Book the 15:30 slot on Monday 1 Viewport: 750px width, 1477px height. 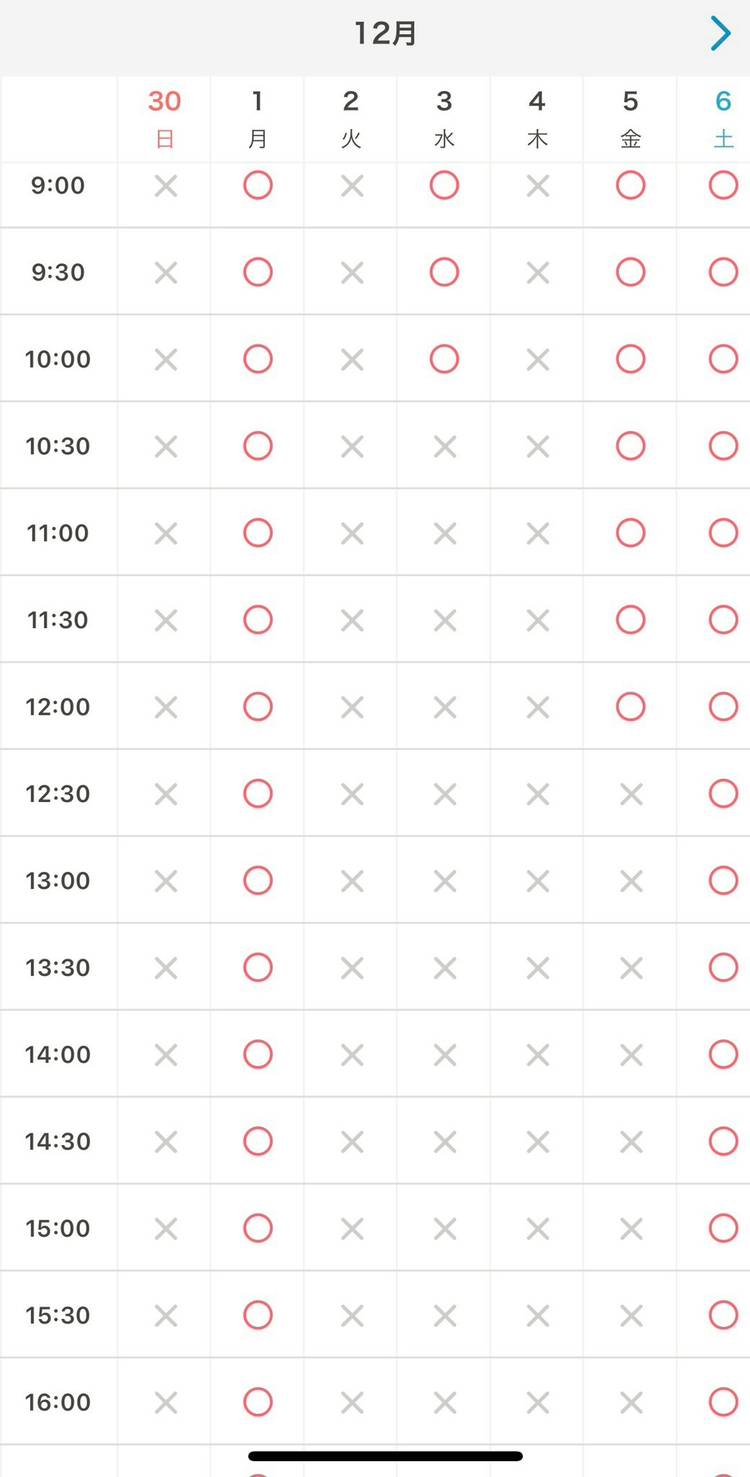click(x=258, y=1315)
